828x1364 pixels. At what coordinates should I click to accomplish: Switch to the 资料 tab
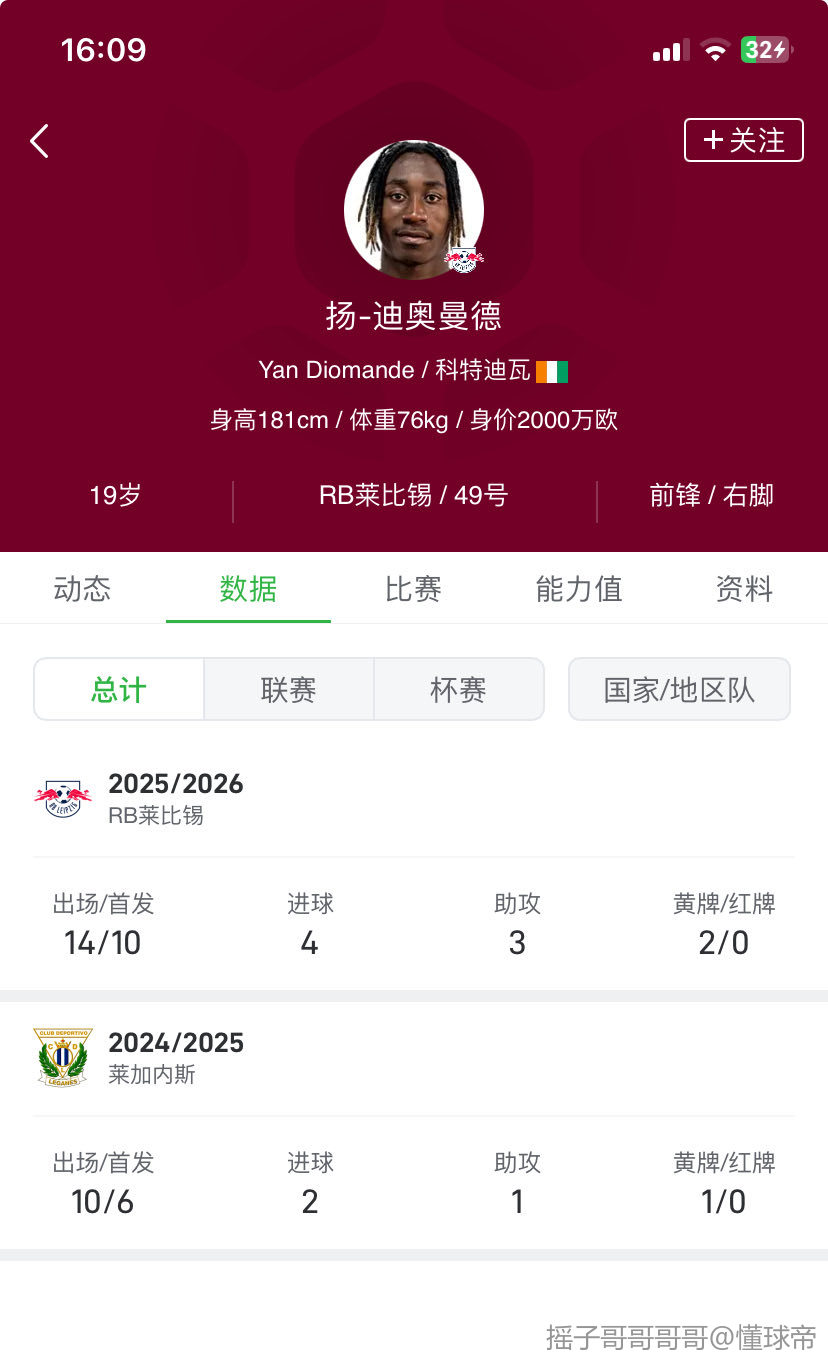click(744, 589)
